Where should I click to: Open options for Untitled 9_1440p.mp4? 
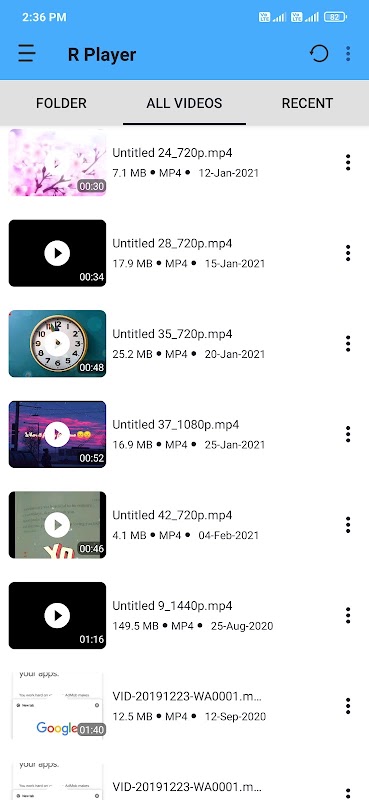[x=348, y=615]
